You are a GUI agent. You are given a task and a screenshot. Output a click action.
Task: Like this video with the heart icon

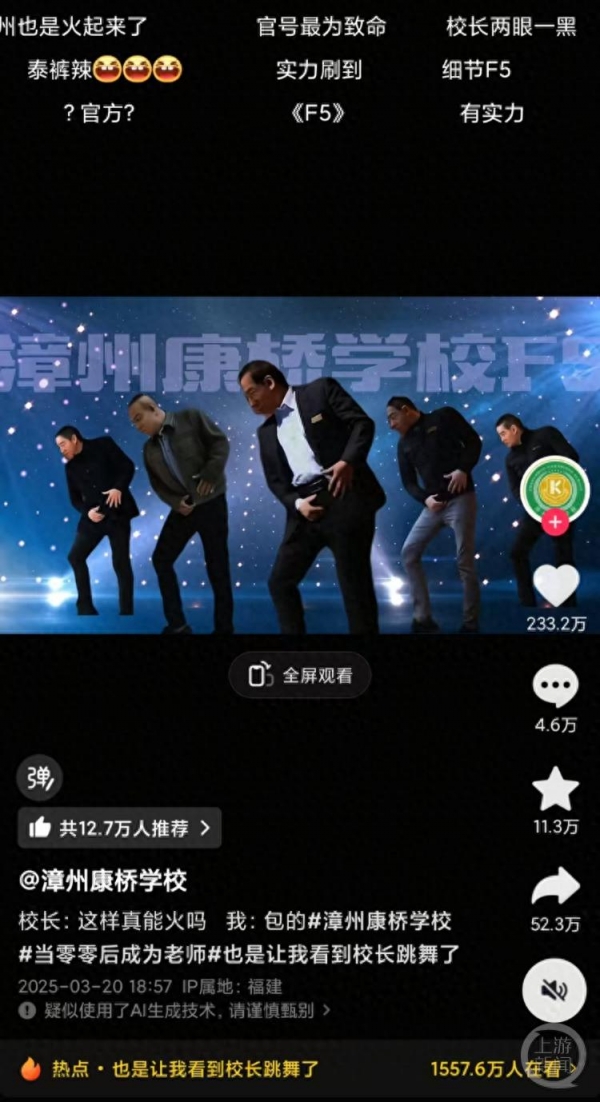pos(555,586)
